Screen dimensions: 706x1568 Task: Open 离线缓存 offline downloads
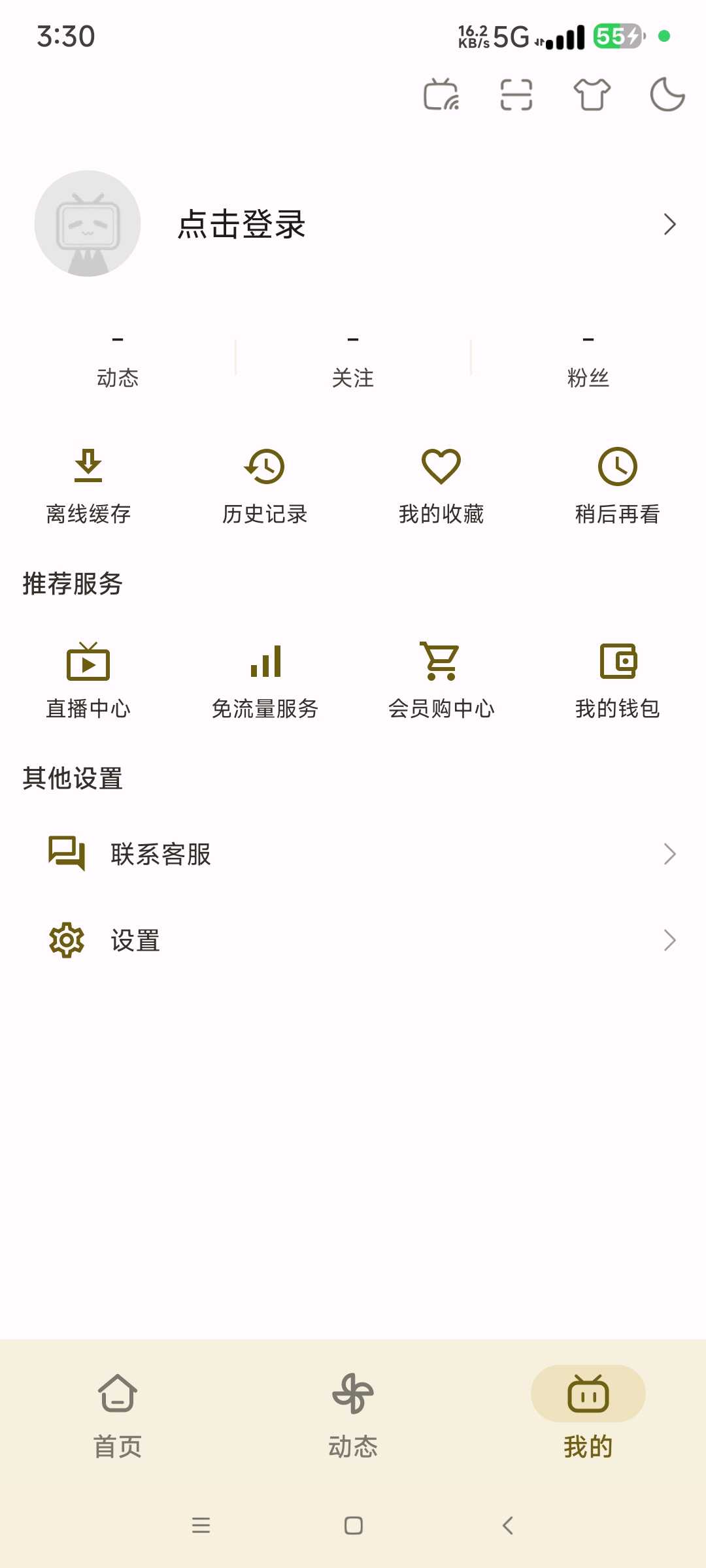(x=88, y=486)
